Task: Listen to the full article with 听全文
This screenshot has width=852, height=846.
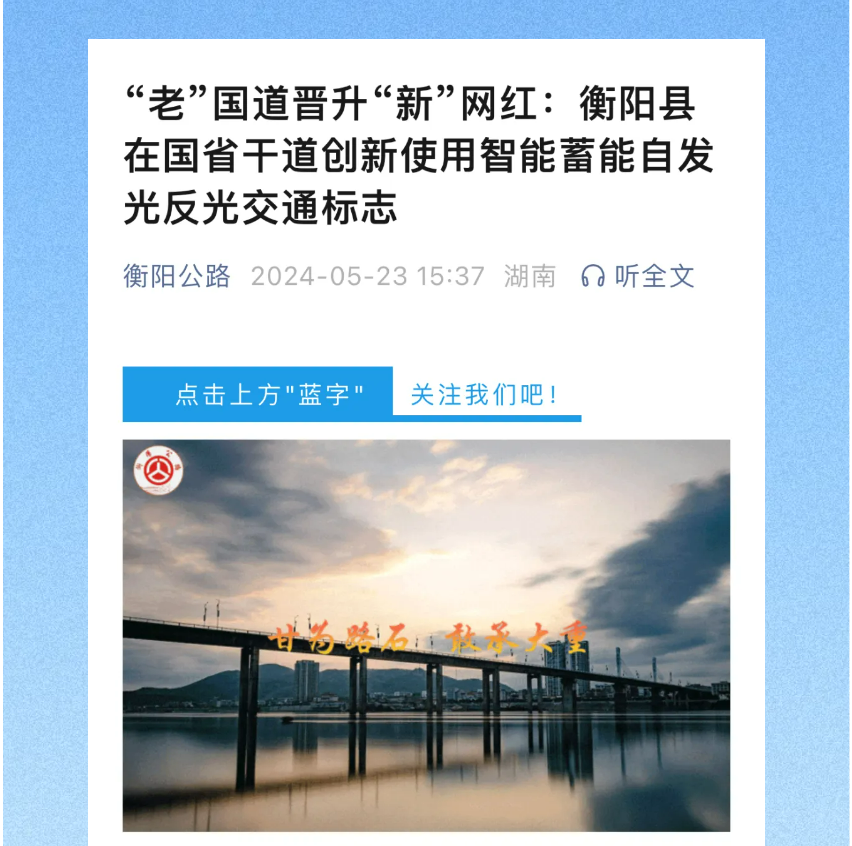Action: 638,276
